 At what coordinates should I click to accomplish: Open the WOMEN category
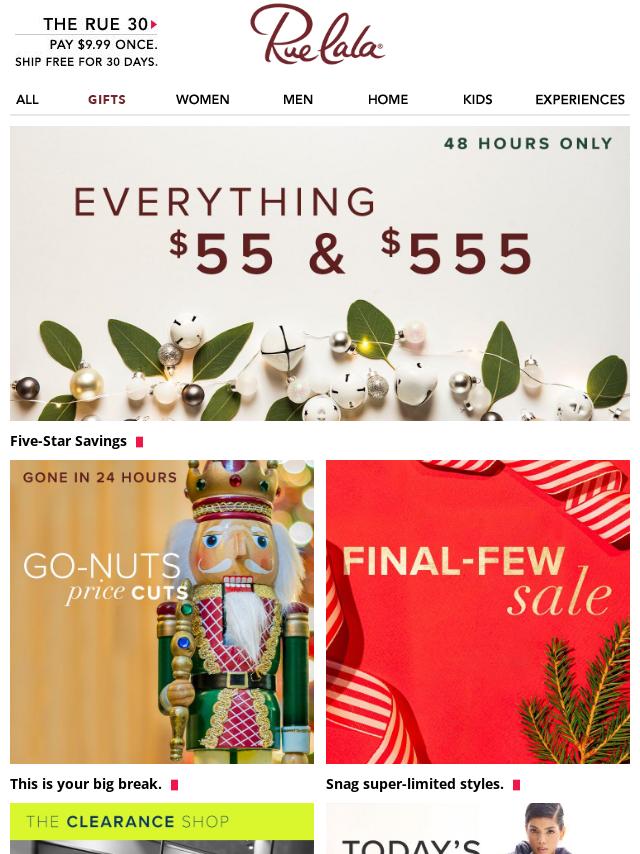pyautogui.click(x=202, y=99)
